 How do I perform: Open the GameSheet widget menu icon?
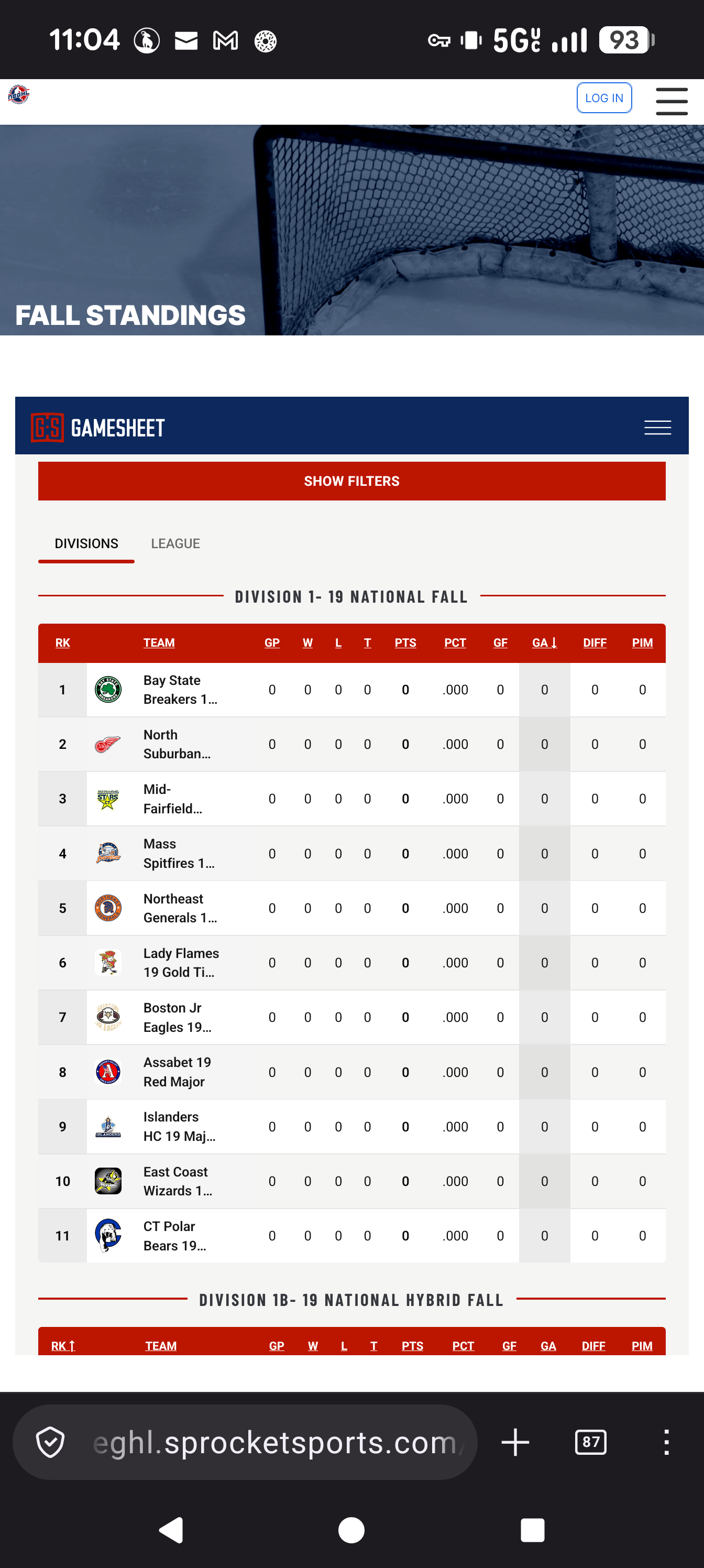[657, 428]
